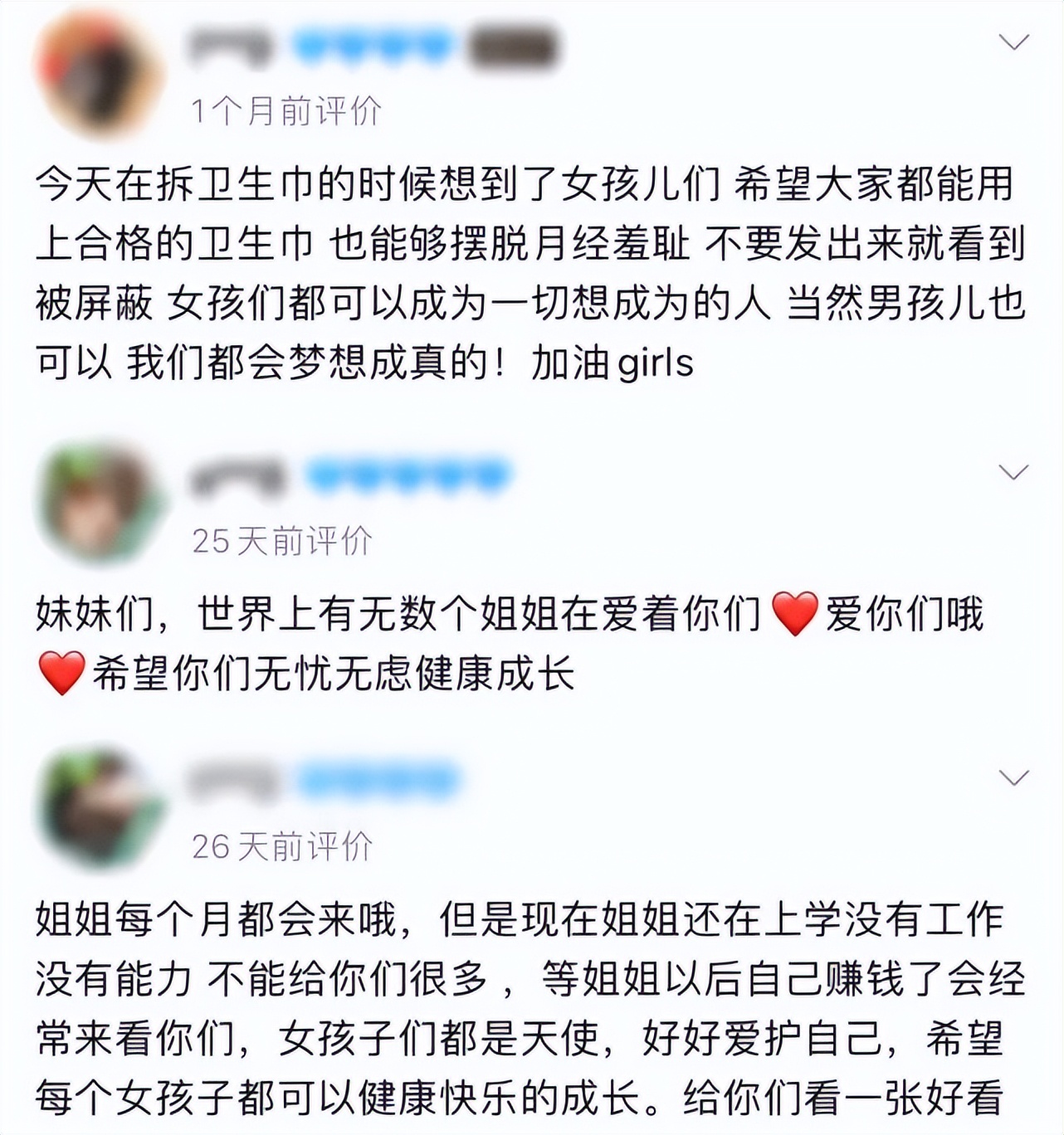
Task: Click the first commenter's avatar
Action: pyautogui.click(x=95, y=71)
